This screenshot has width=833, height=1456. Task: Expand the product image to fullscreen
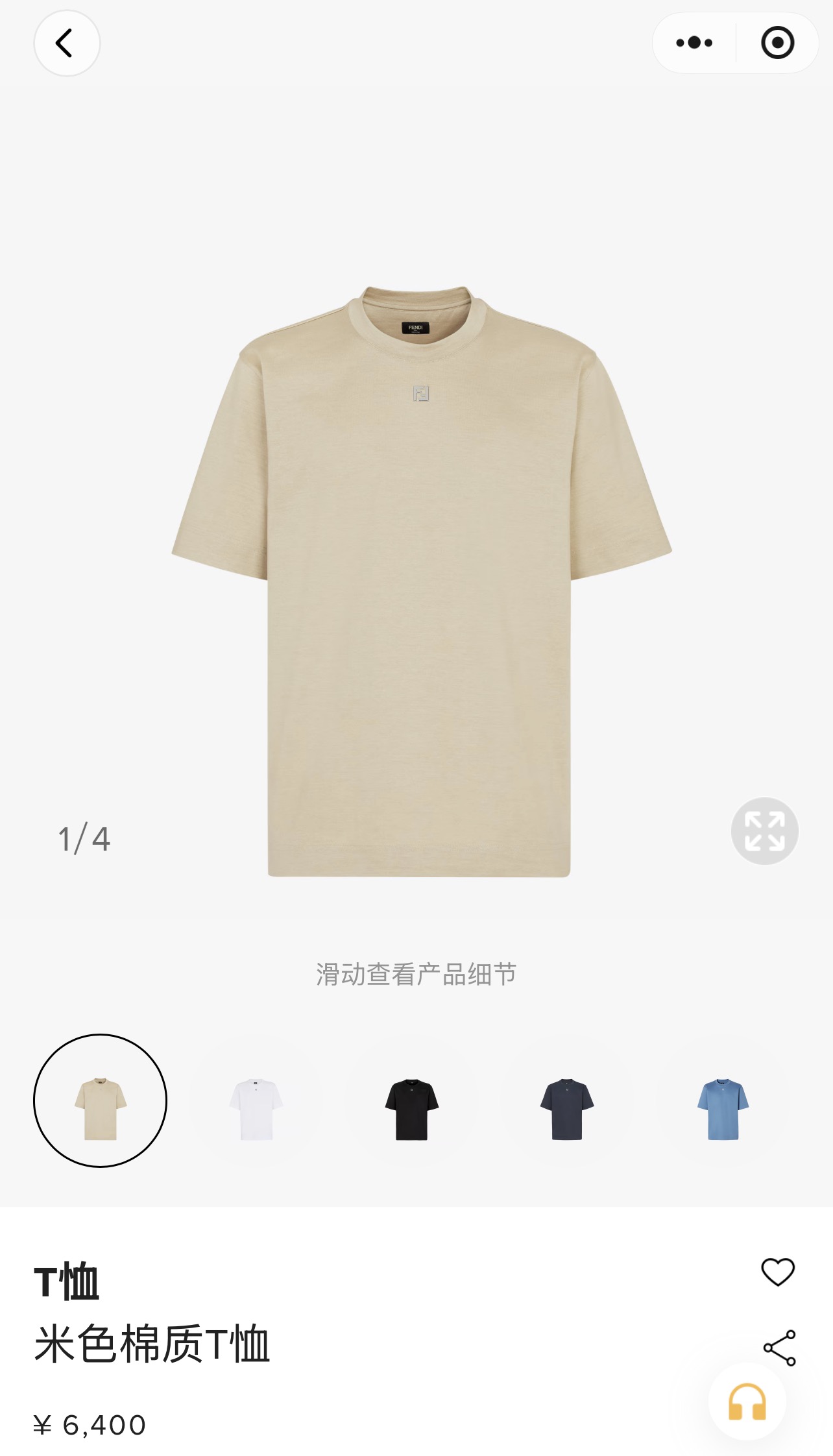click(764, 831)
